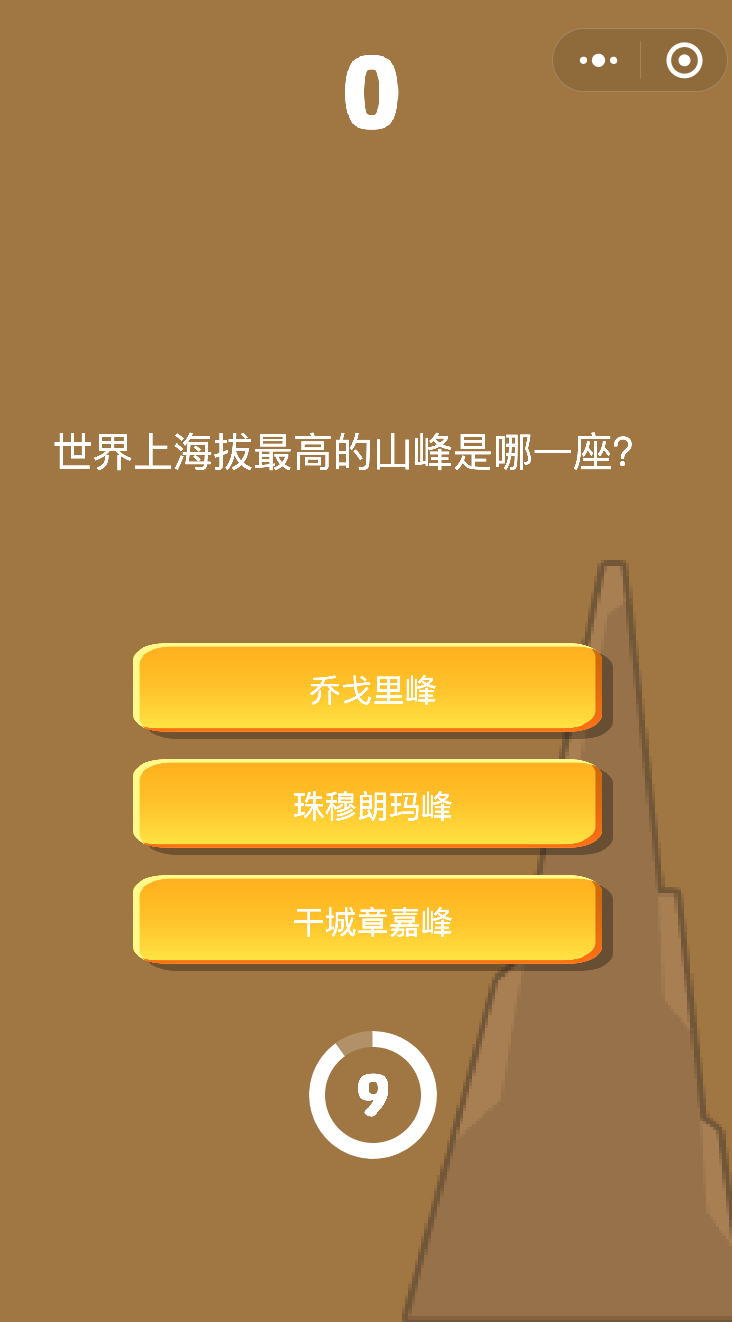Open the mini program more options menu
This screenshot has height=1322, width=732.
click(598, 61)
